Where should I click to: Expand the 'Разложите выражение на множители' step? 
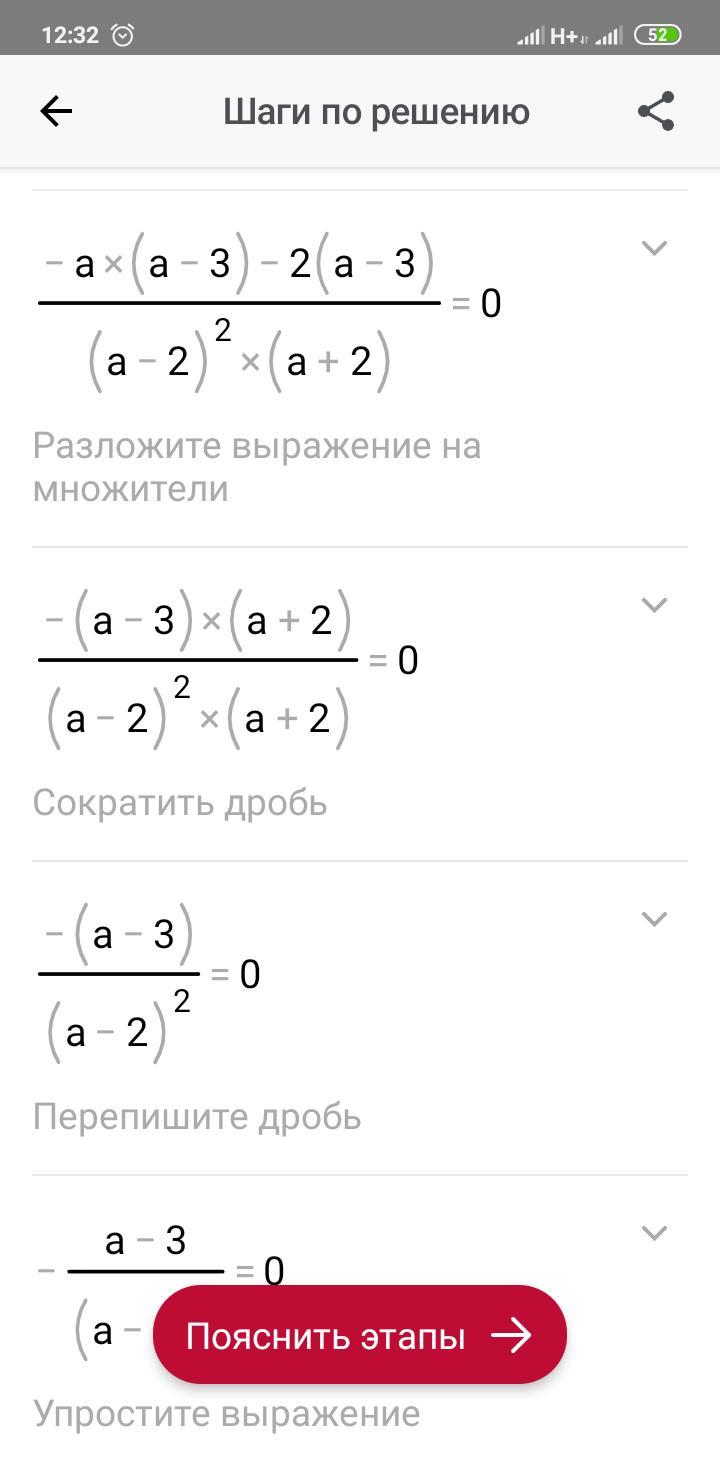[x=654, y=247]
